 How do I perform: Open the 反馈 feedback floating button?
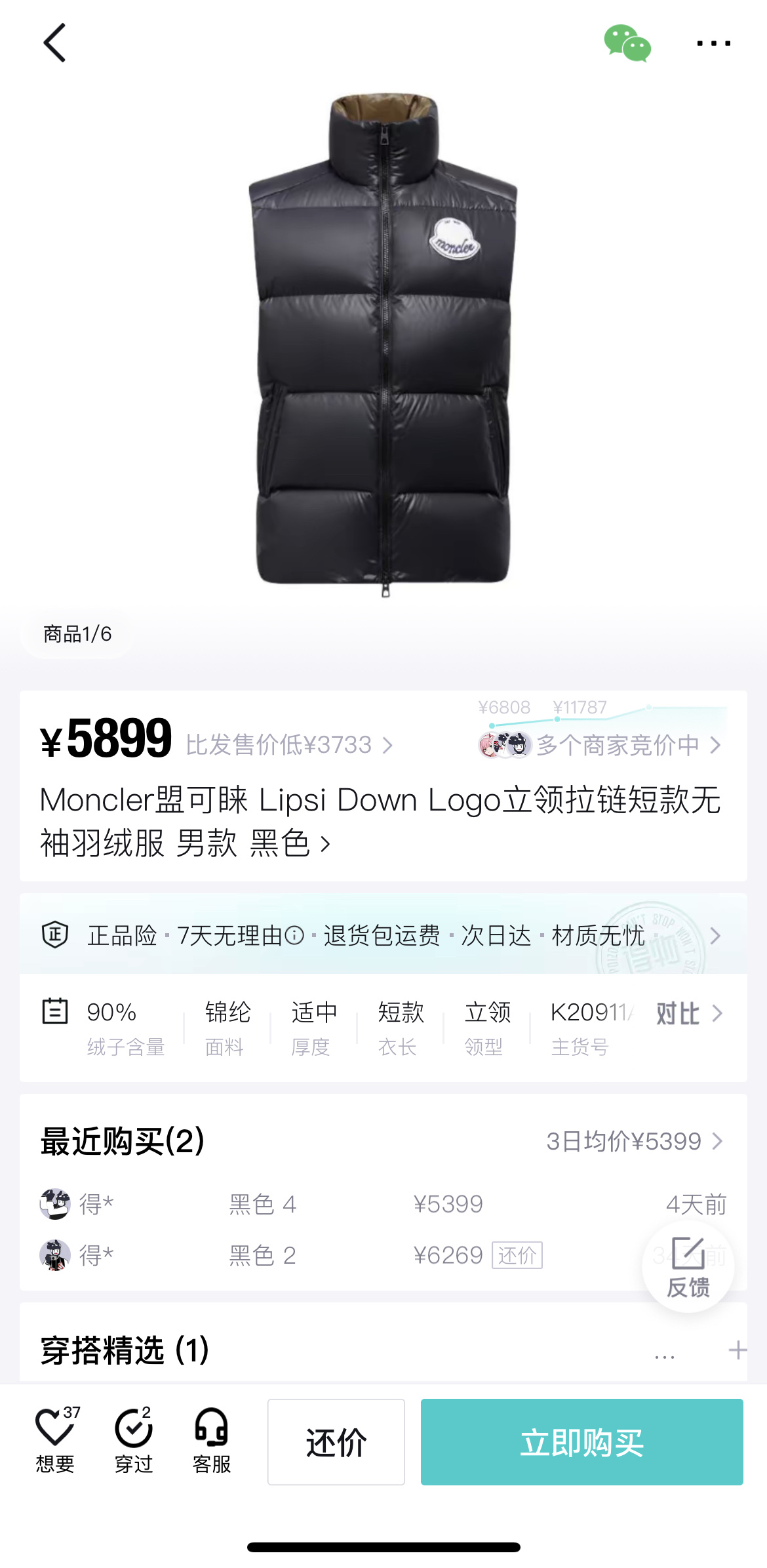coord(688,1267)
